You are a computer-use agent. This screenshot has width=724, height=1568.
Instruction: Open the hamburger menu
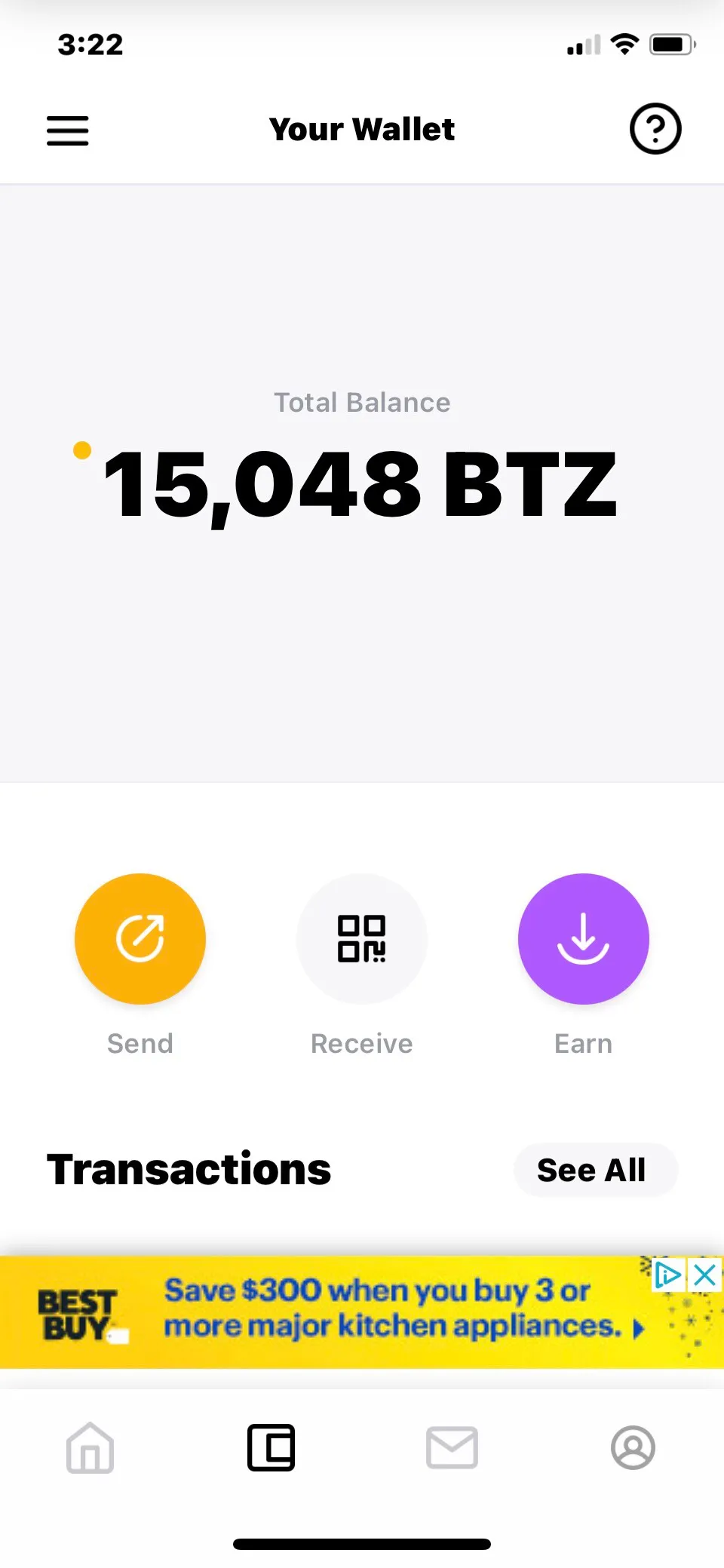pyautogui.click(x=68, y=130)
